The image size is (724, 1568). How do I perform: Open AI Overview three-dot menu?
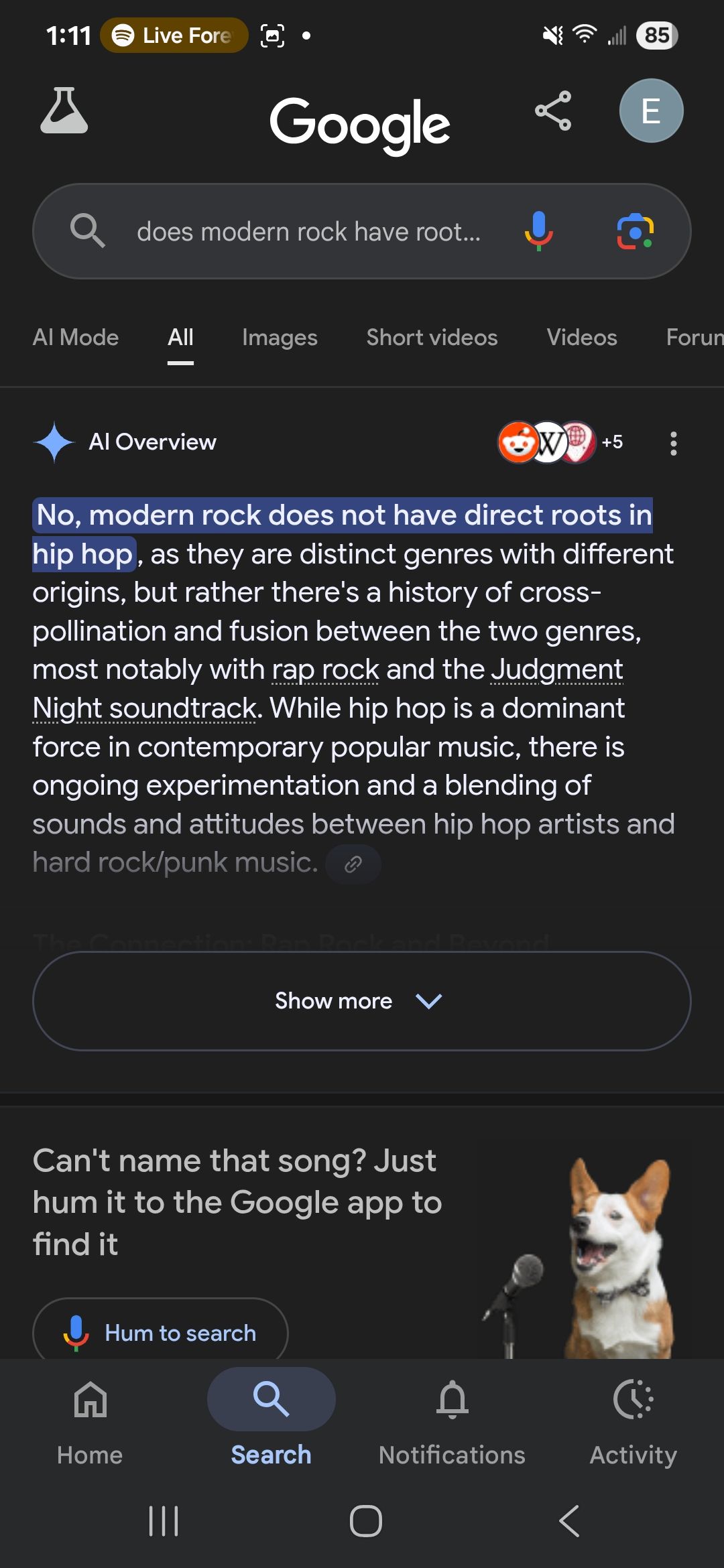[x=673, y=443]
